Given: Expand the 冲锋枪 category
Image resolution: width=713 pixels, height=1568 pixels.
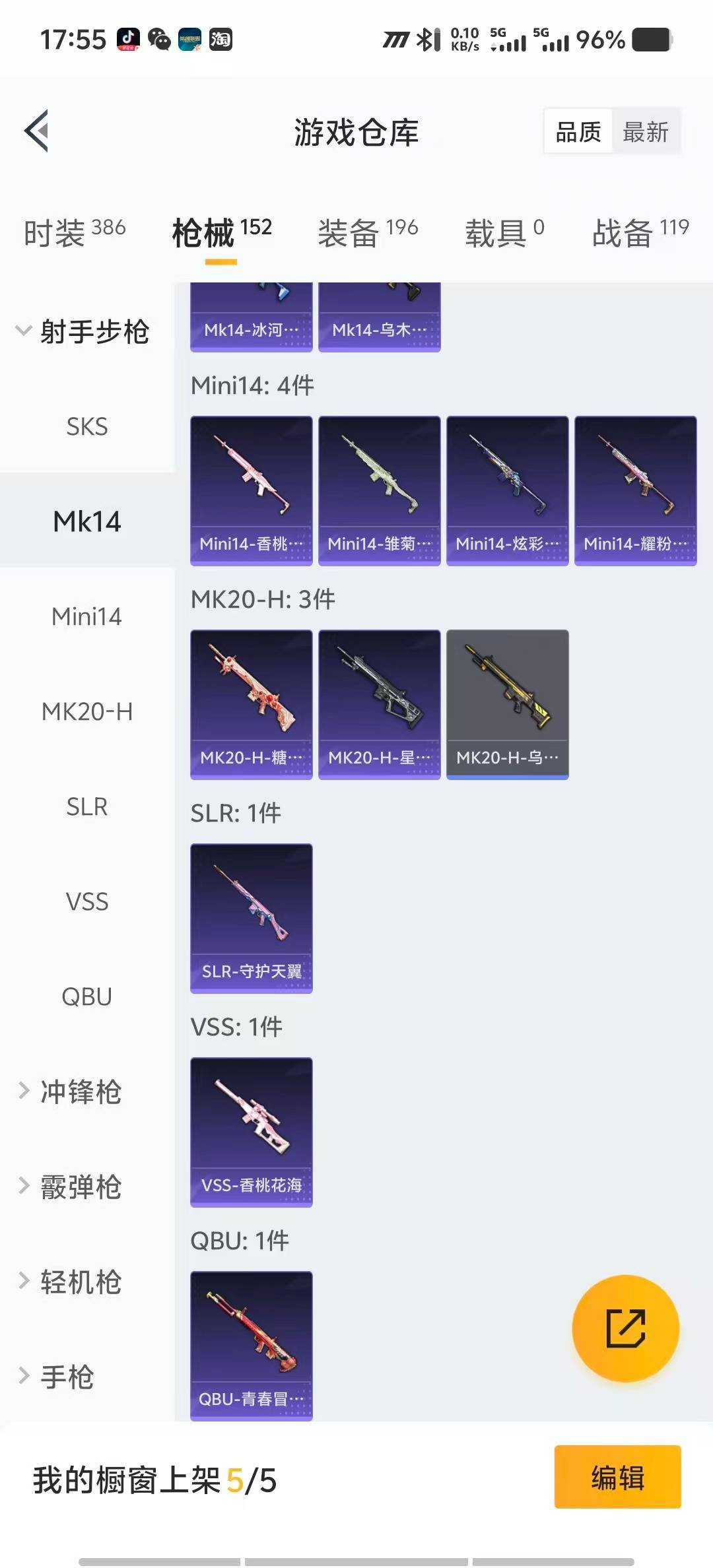Looking at the screenshot, I should pyautogui.click(x=81, y=1092).
